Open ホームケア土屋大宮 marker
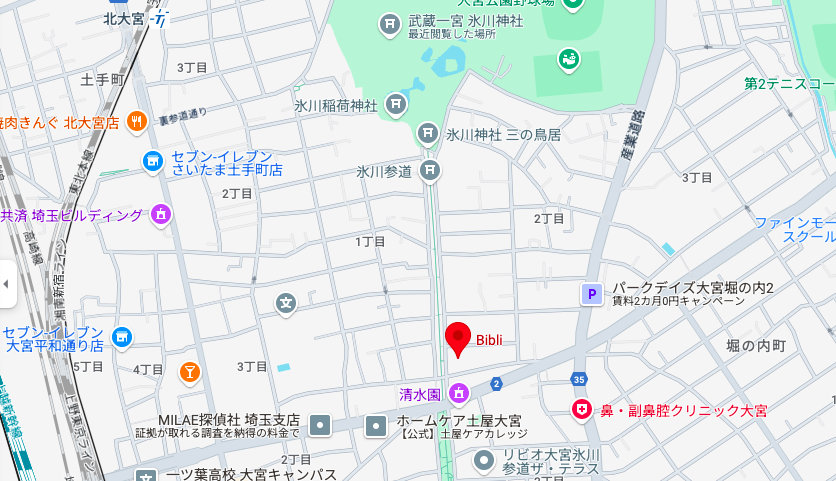 point(376,426)
